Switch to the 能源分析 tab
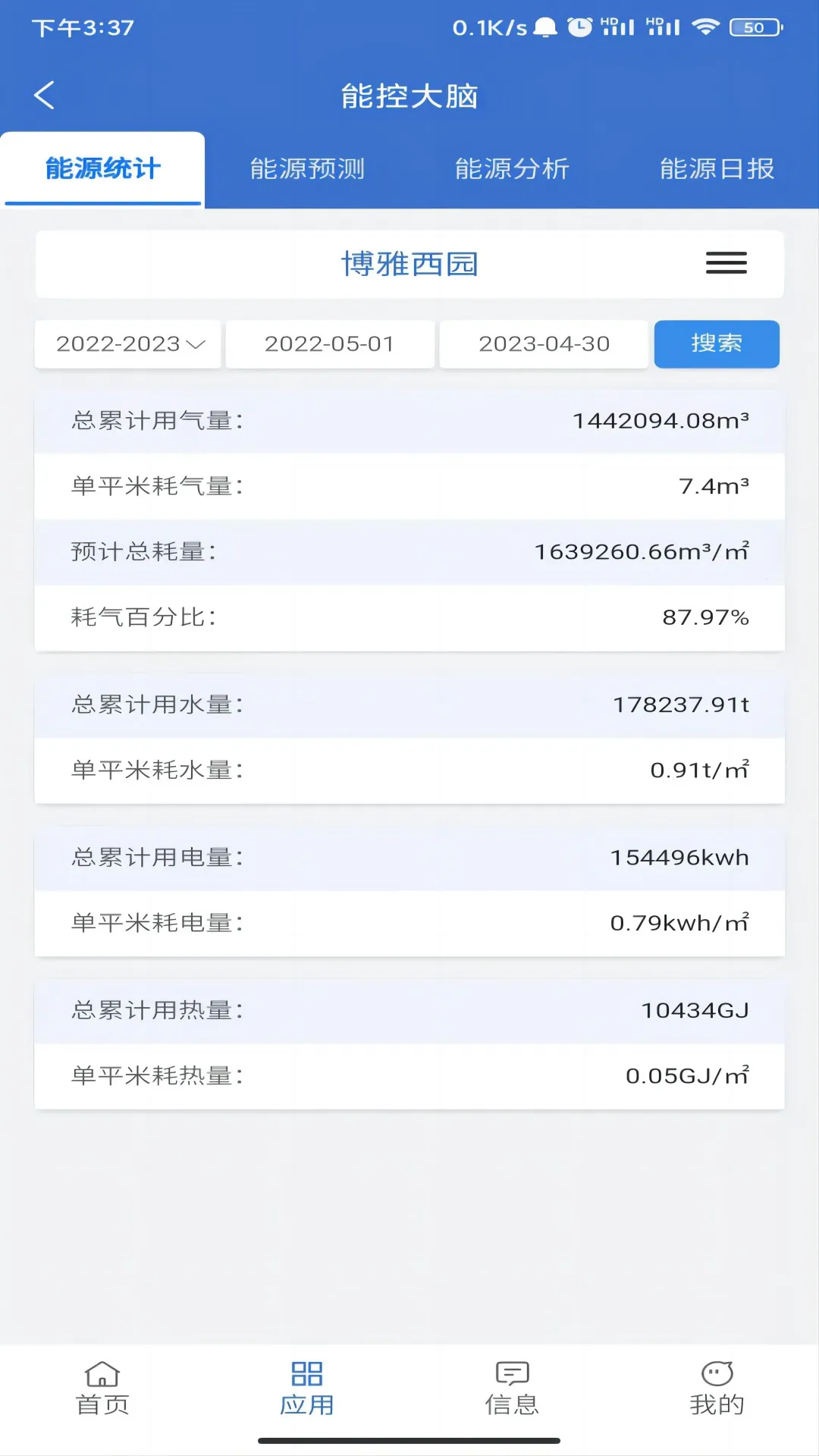 (x=512, y=169)
